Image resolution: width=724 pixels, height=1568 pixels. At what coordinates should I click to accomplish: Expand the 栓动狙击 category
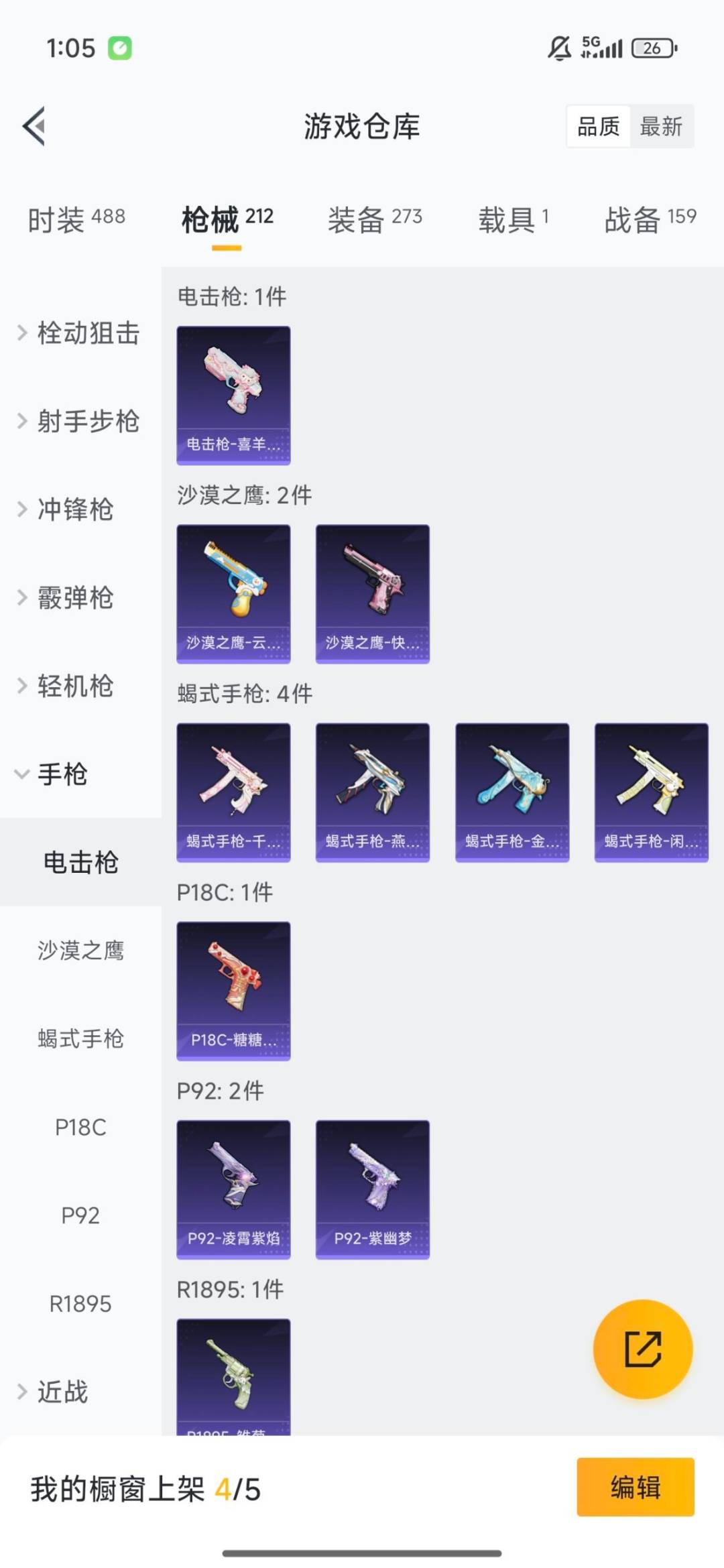(80, 334)
